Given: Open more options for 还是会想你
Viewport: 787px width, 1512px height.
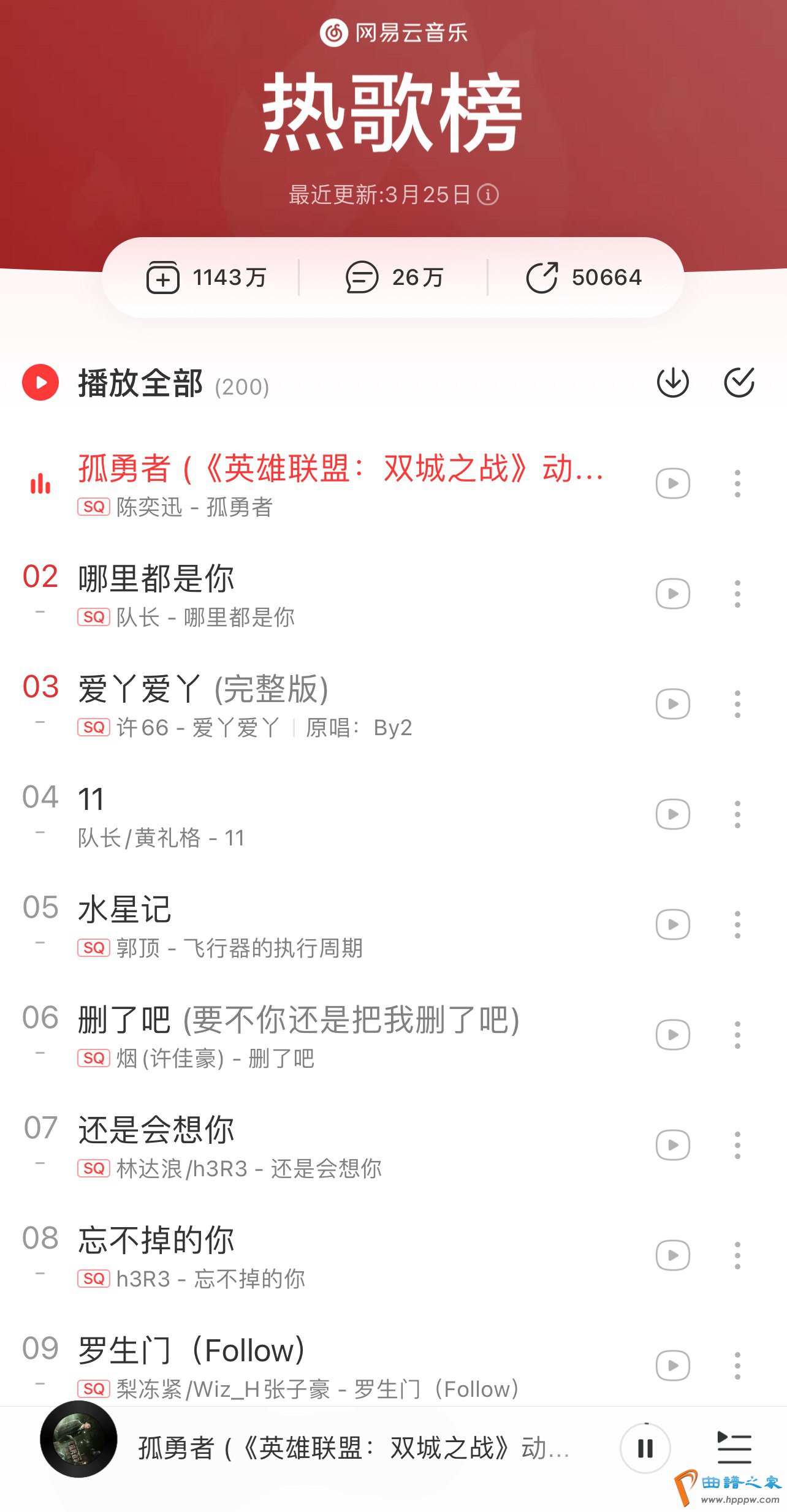Looking at the screenshot, I should (737, 1145).
